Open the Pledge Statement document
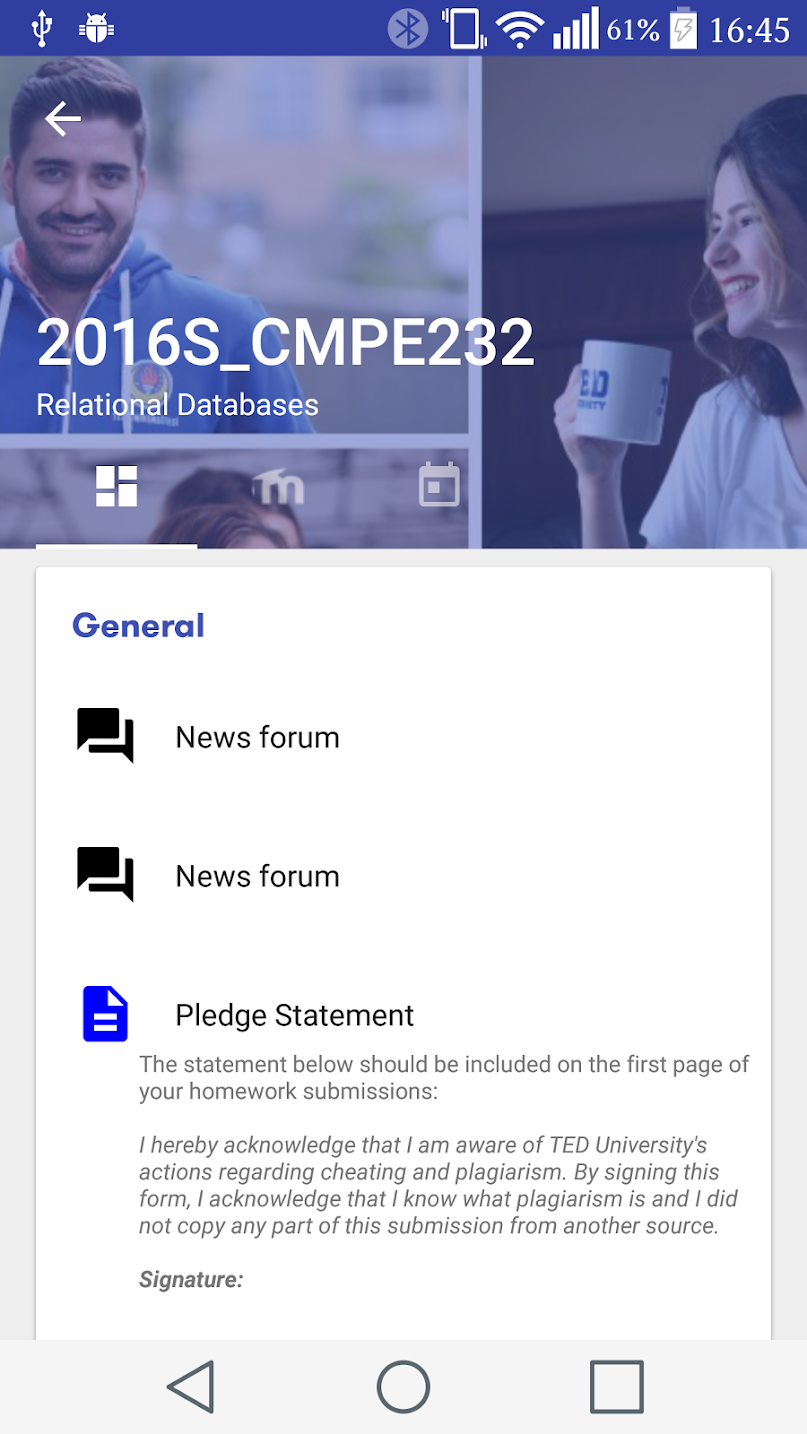Image resolution: width=807 pixels, height=1434 pixels. [294, 1015]
